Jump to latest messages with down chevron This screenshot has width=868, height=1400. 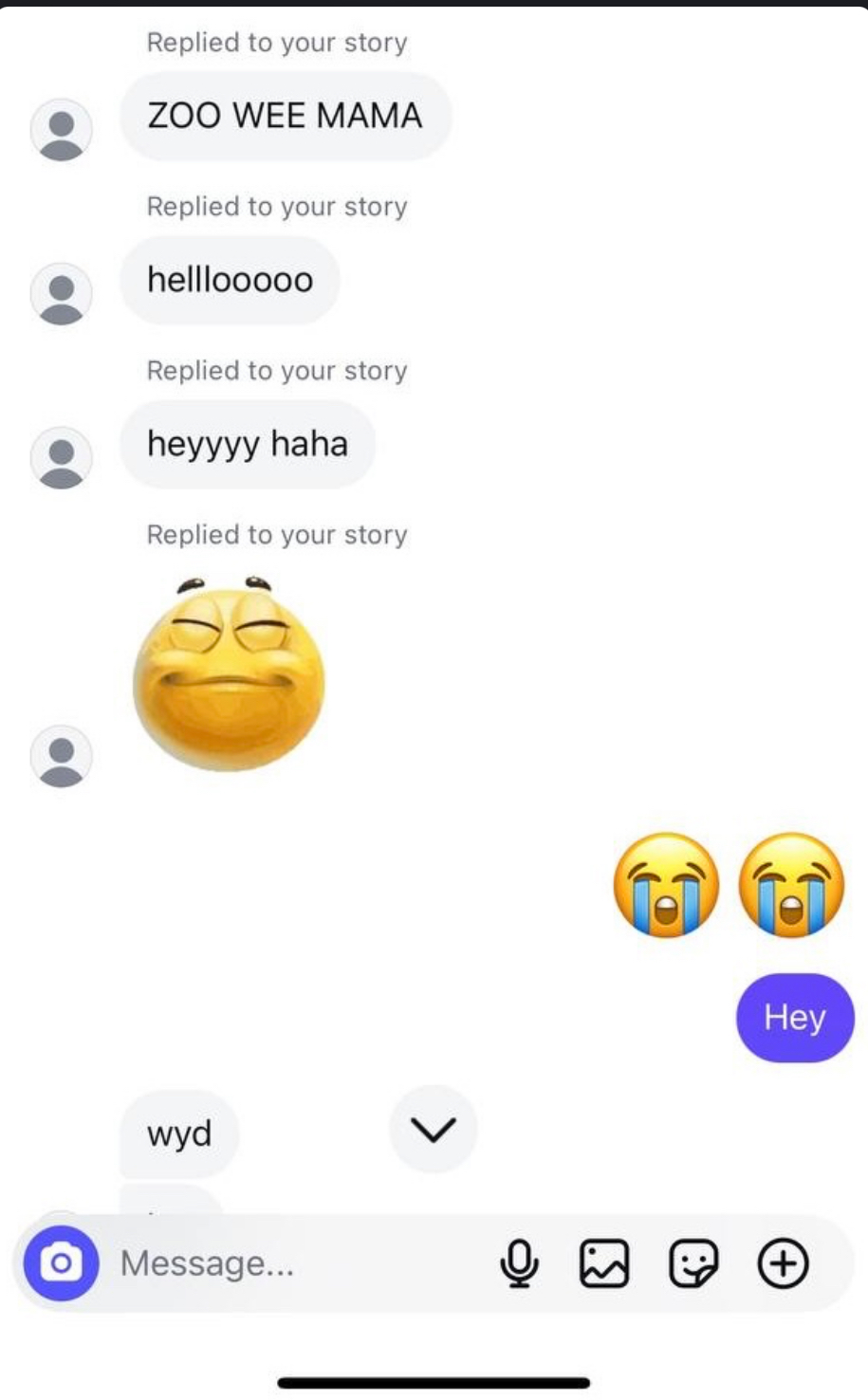click(434, 1129)
